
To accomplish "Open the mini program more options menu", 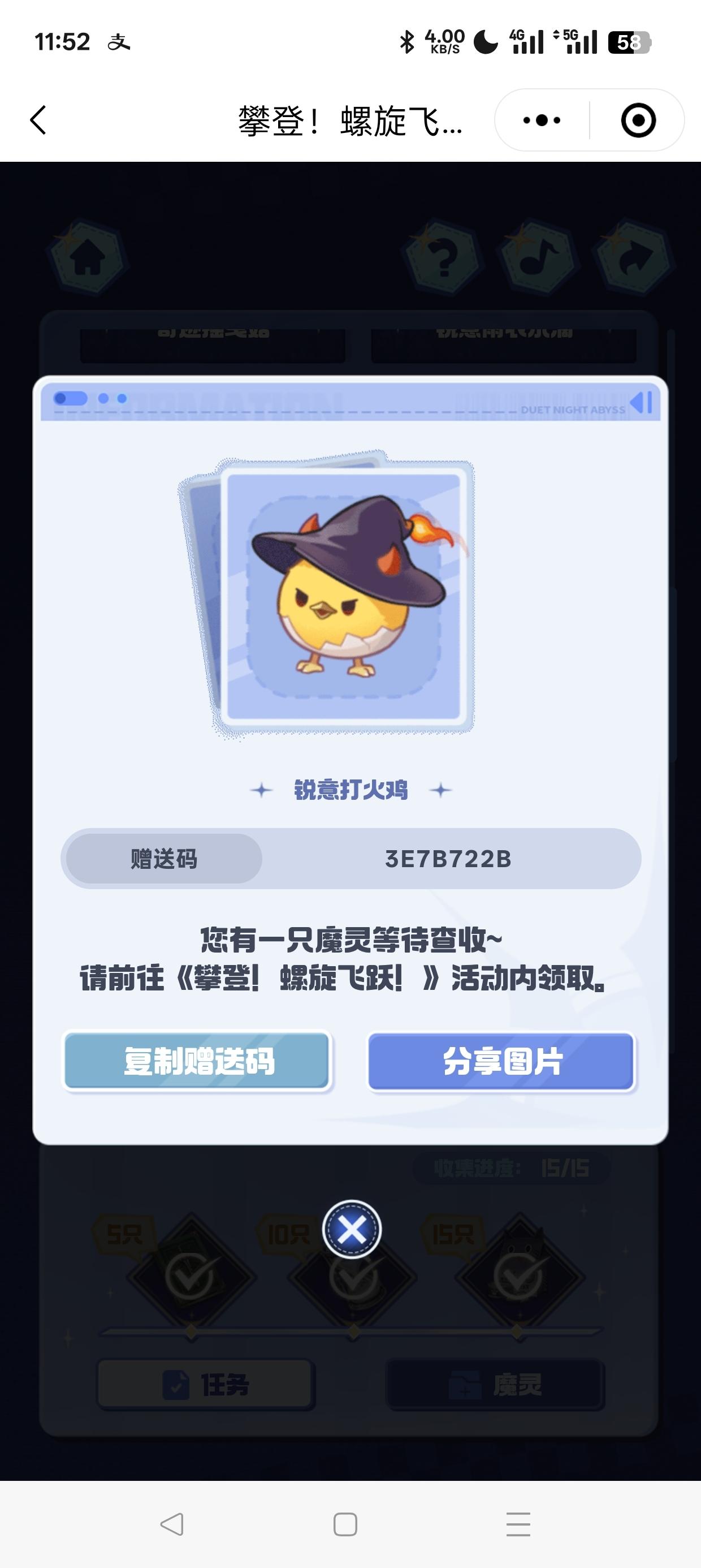I will pos(542,120).
